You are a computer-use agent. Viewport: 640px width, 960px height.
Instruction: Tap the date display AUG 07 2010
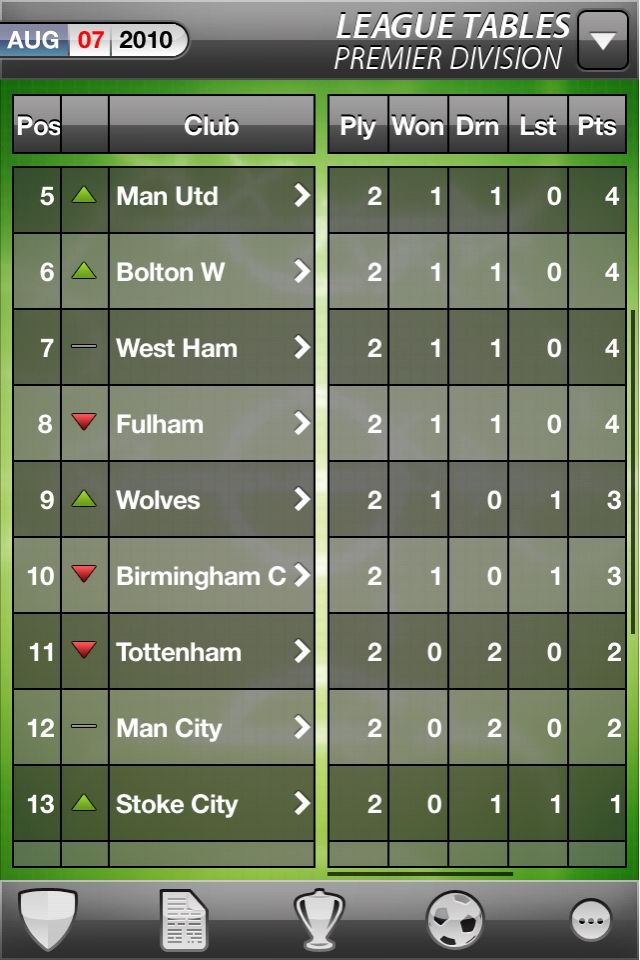93,41
